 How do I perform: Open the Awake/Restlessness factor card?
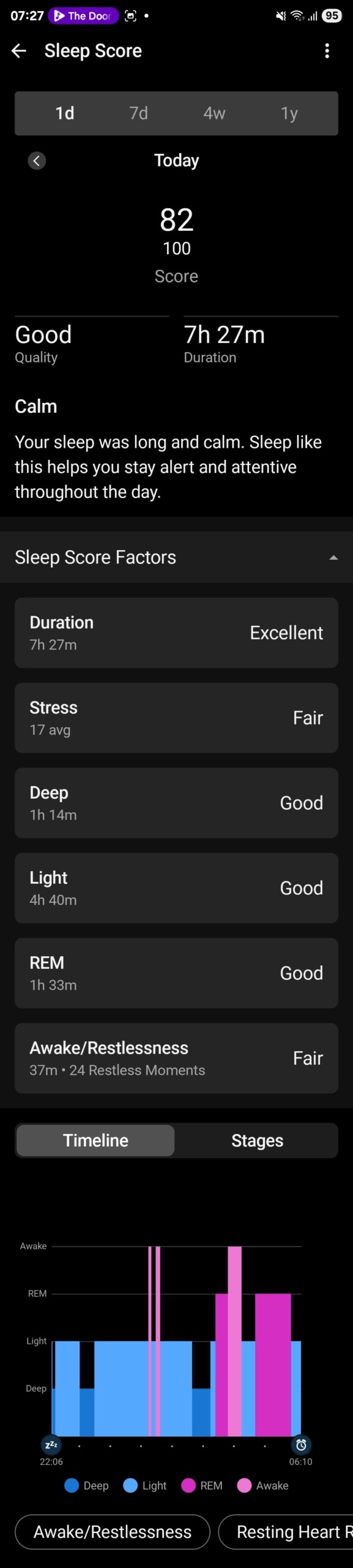coord(176,1058)
